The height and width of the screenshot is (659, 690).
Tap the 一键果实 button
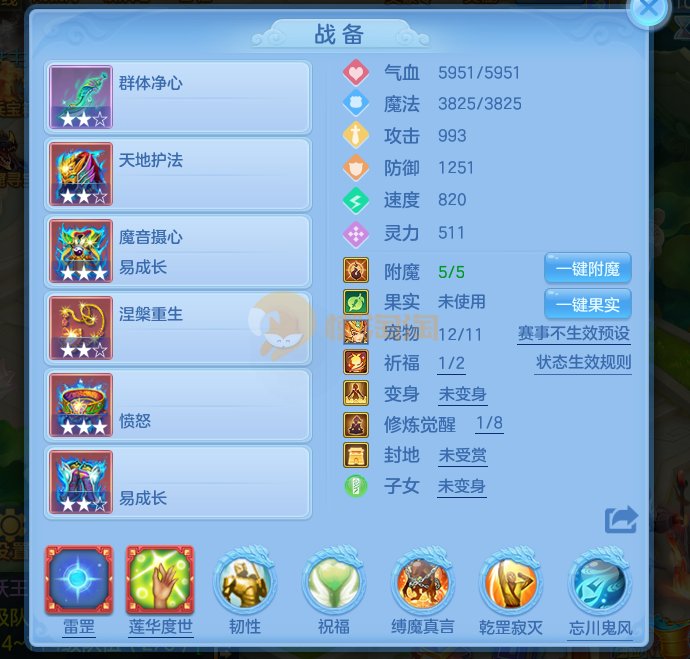pyautogui.click(x=587, y=304)
